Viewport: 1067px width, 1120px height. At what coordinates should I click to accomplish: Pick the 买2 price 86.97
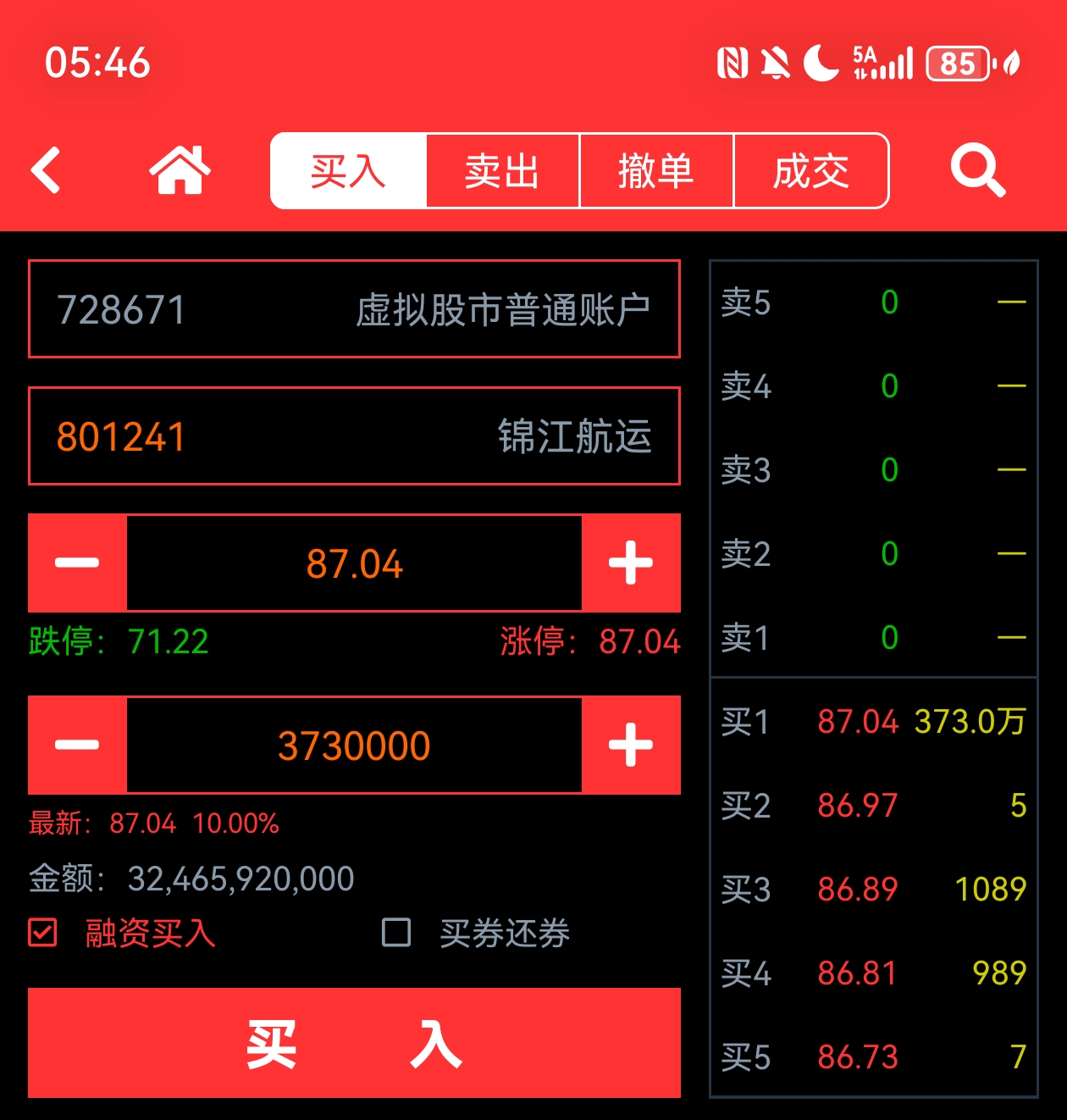pos(857,806)
